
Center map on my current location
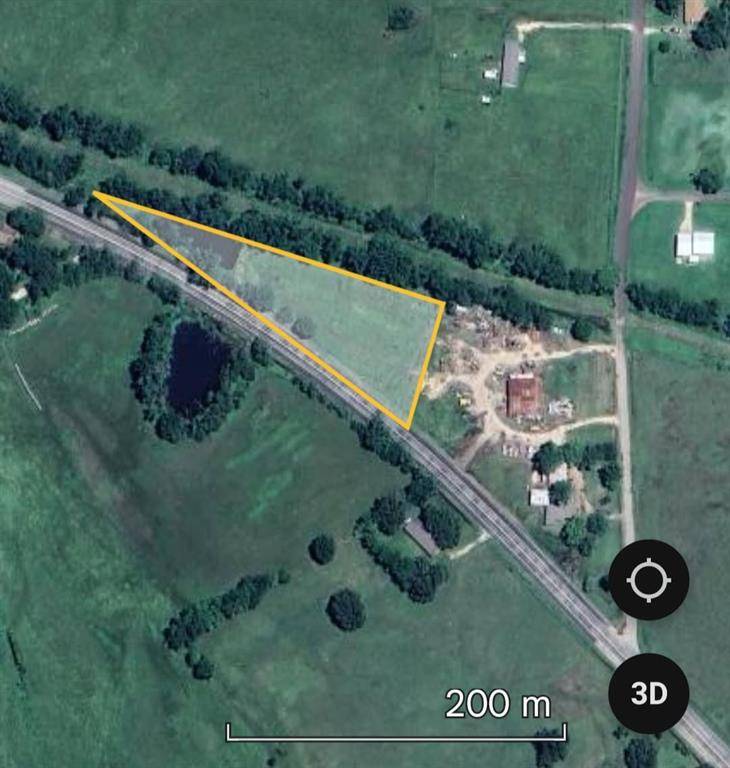[x=649, y=579]
